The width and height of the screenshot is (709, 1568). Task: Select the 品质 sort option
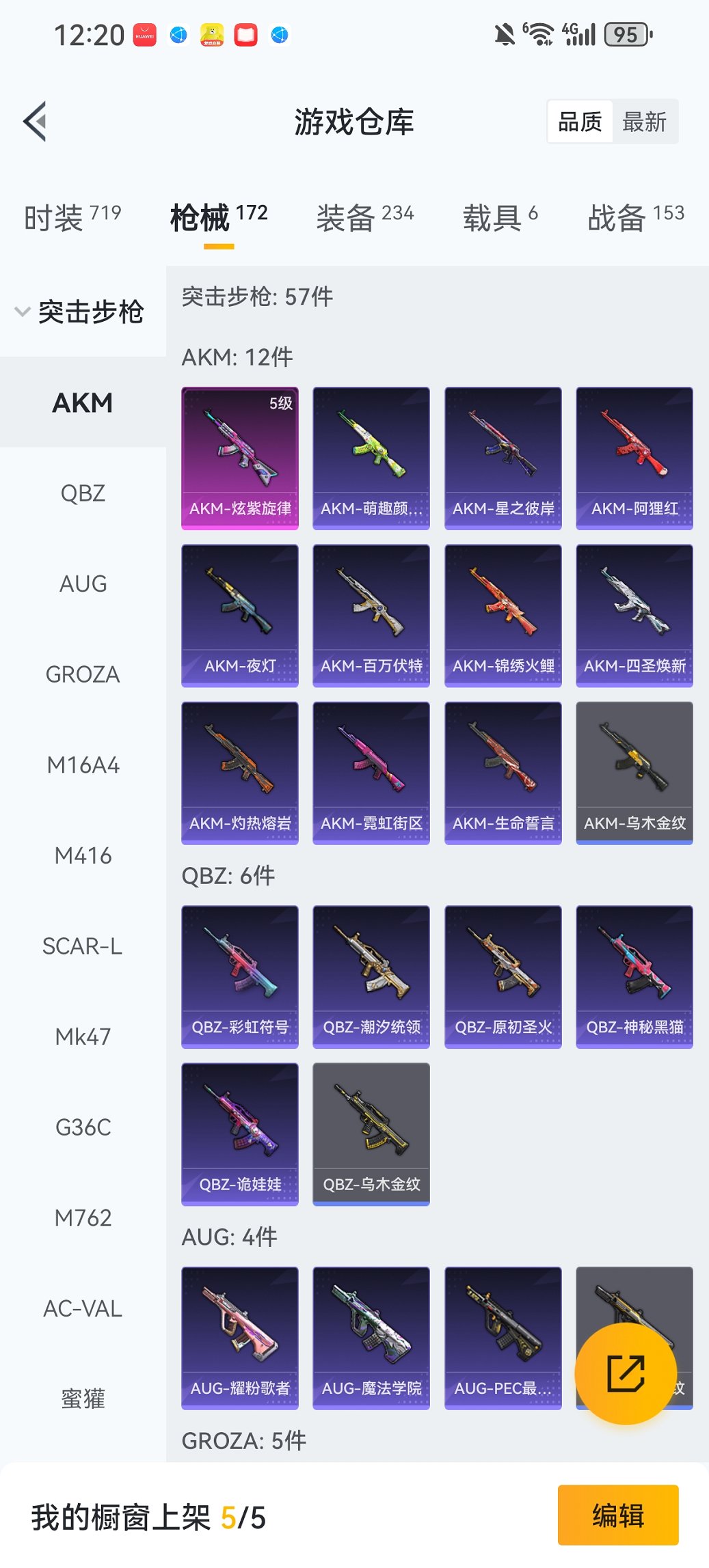pos(580,122)
